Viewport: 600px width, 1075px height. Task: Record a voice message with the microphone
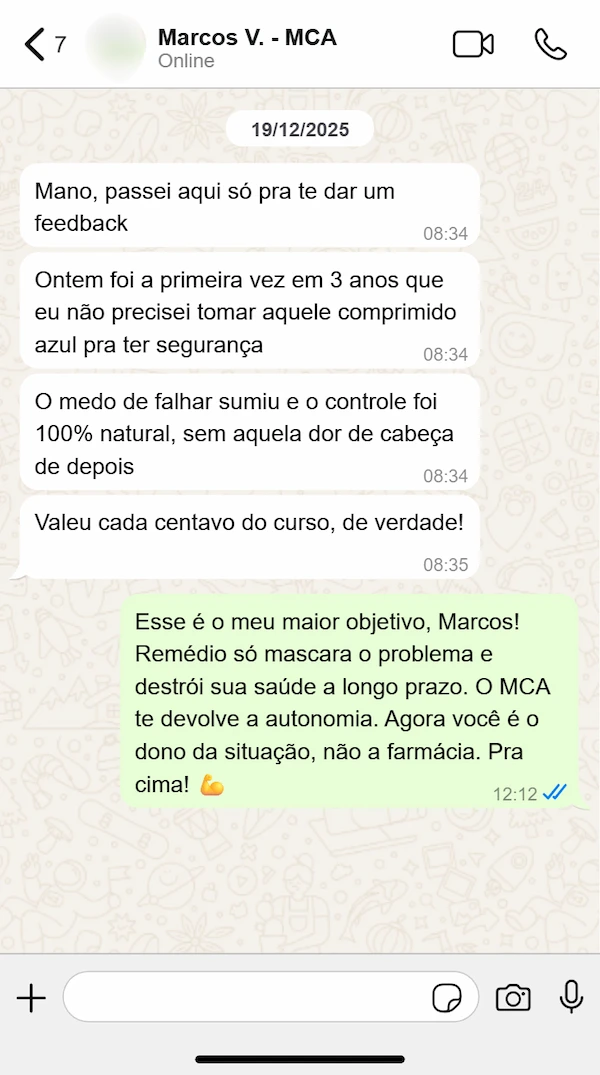571,997
